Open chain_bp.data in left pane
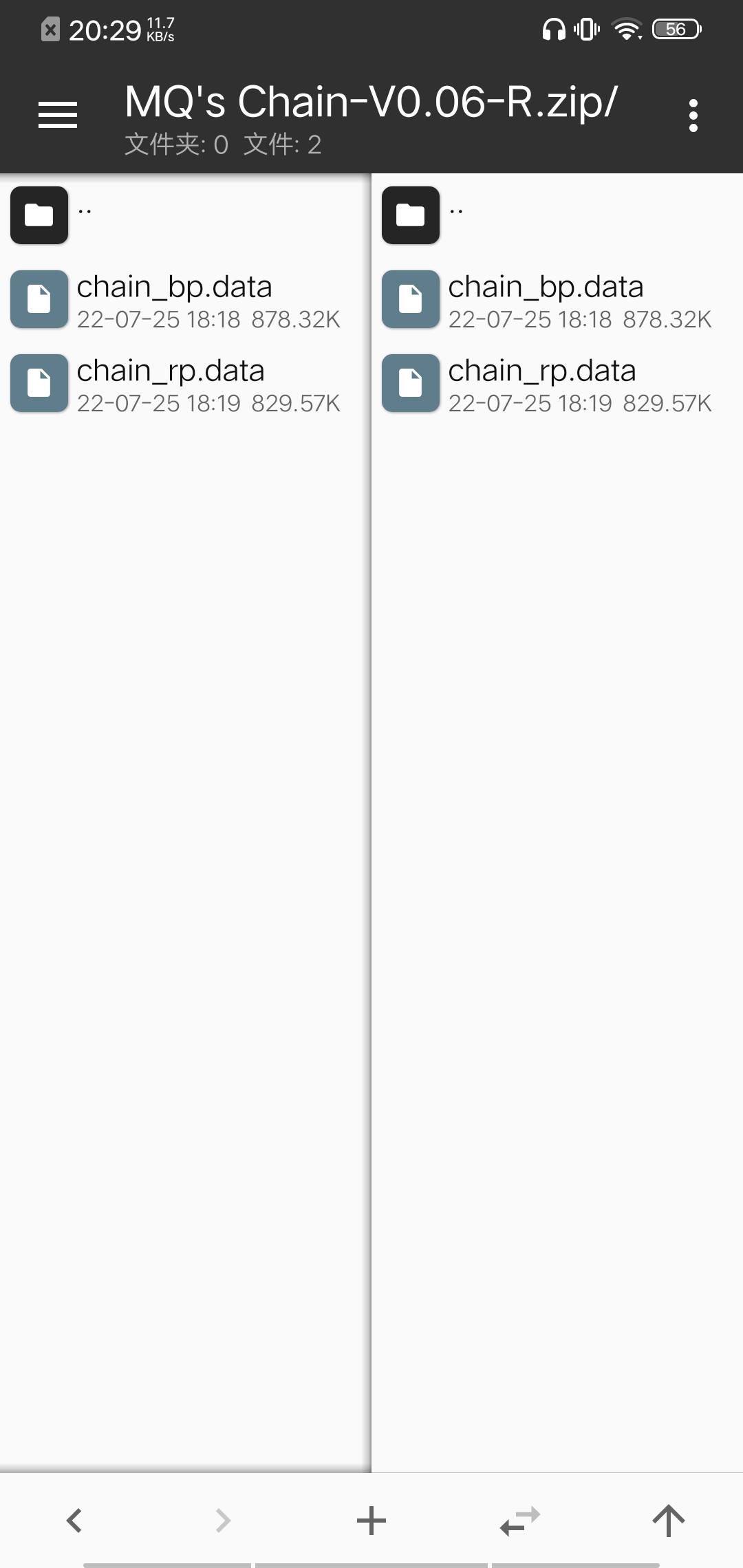This screenshot has width=743, height=1568. [186, 299]
